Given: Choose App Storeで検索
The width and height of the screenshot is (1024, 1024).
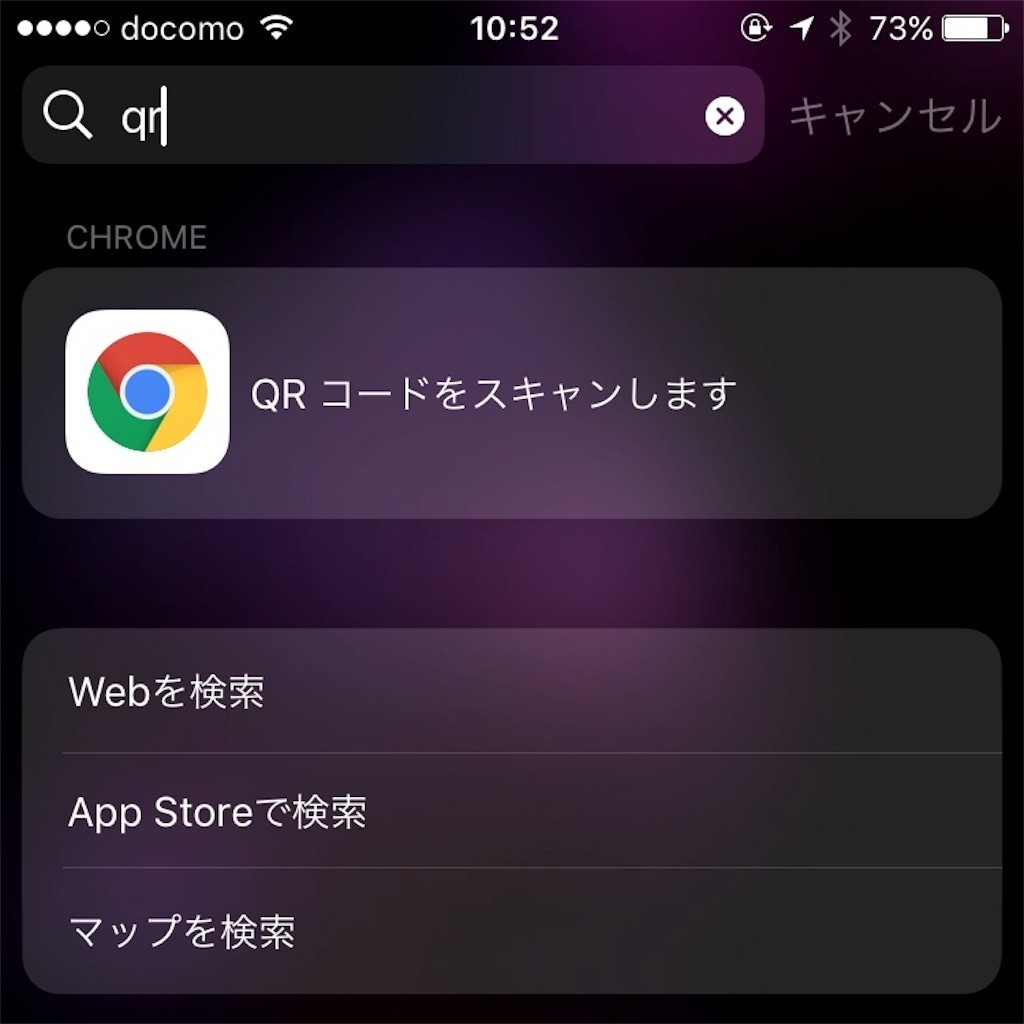Looking at the screenshot, I should pyautogui.click(x=510, y=812).
